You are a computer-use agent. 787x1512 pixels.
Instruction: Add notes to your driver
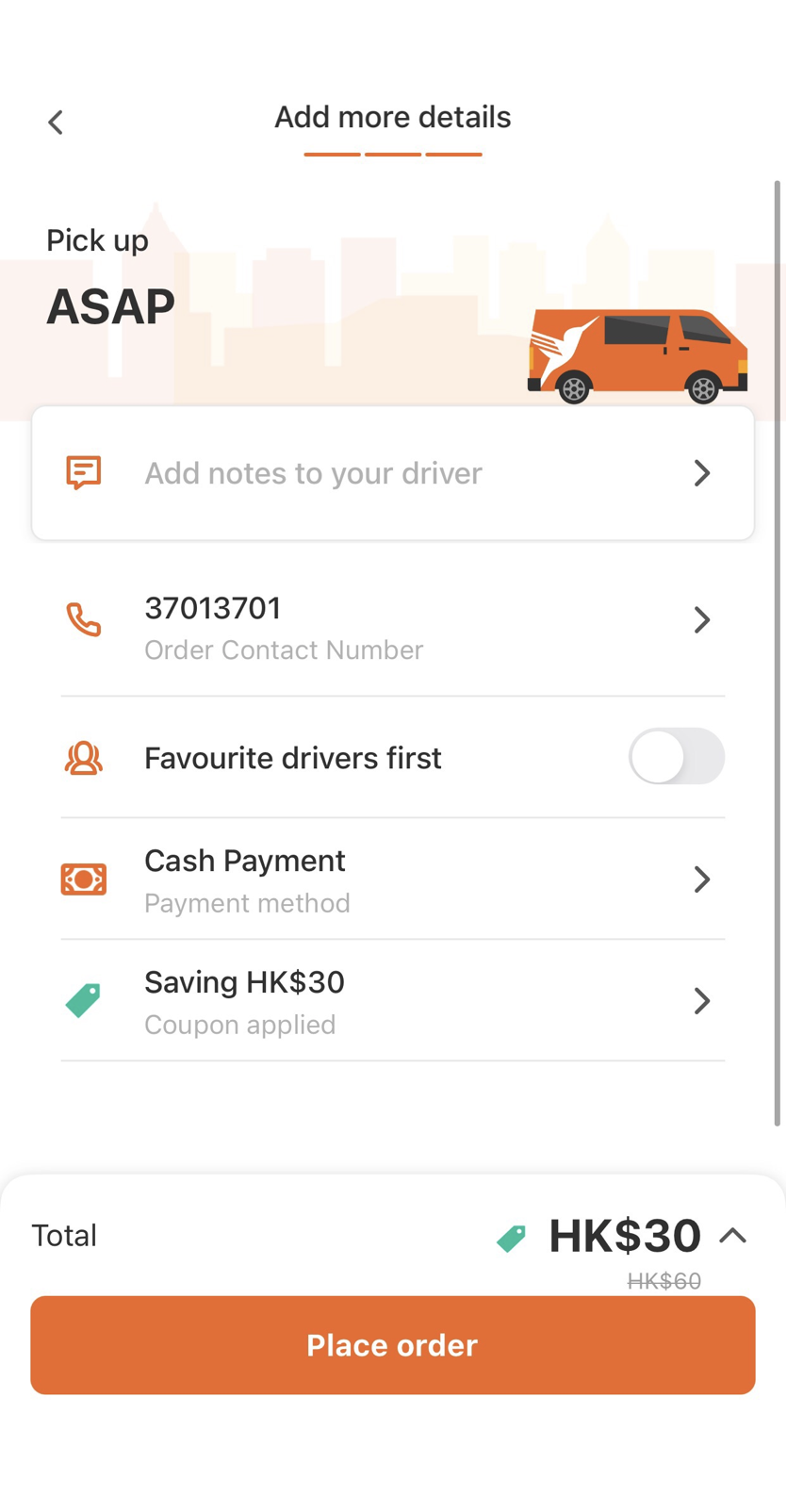click(393, 473)
